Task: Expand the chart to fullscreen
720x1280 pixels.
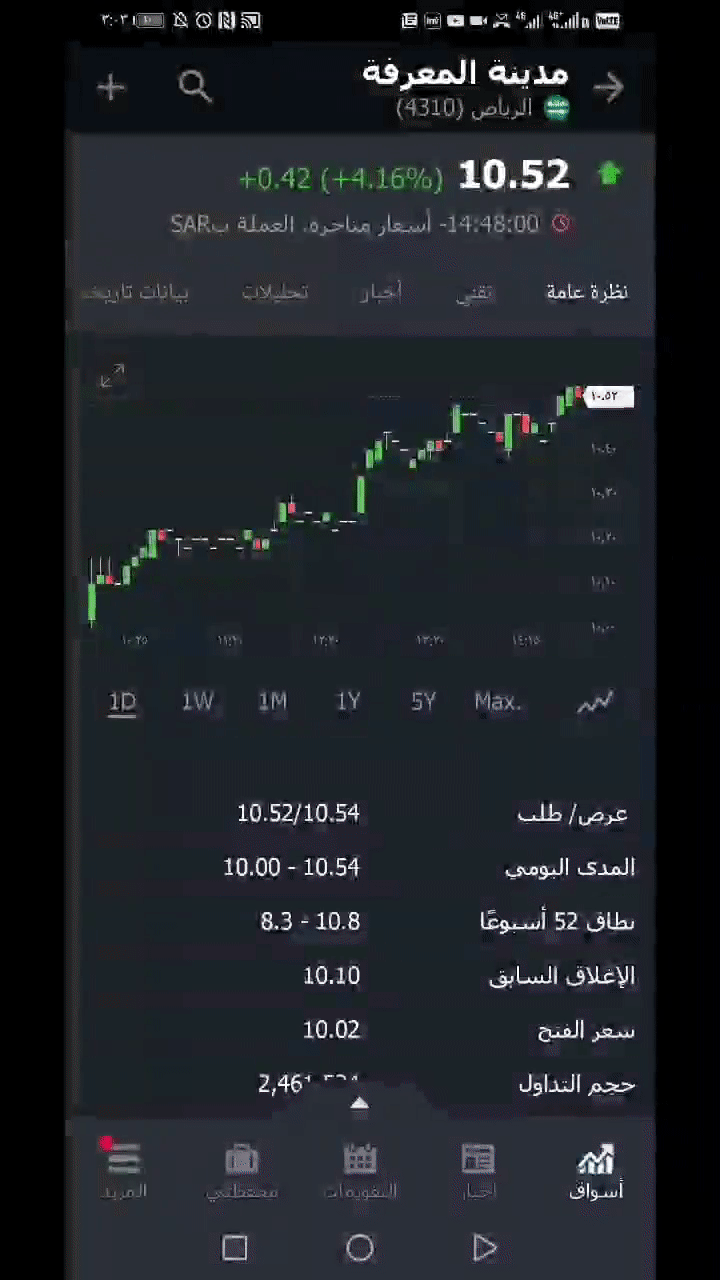Action: [x=112, y=376]
